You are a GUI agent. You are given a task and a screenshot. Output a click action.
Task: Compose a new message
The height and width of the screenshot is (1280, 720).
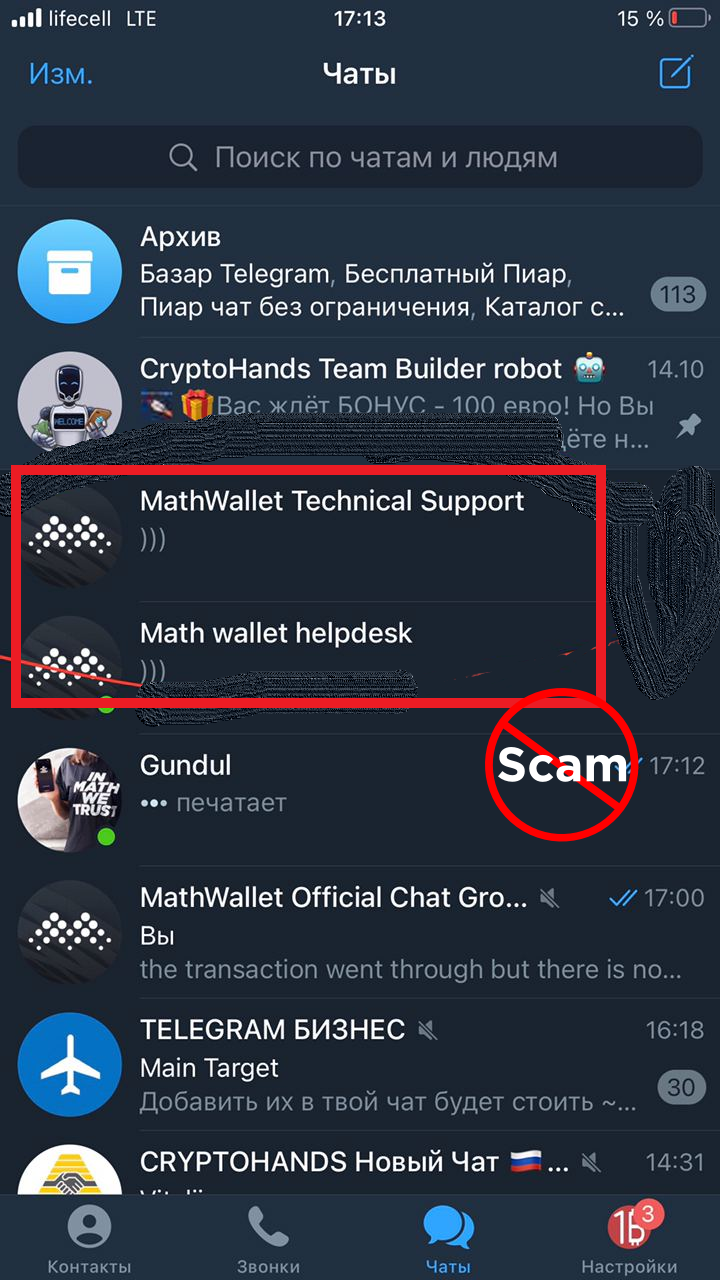(x=676, y=73)
